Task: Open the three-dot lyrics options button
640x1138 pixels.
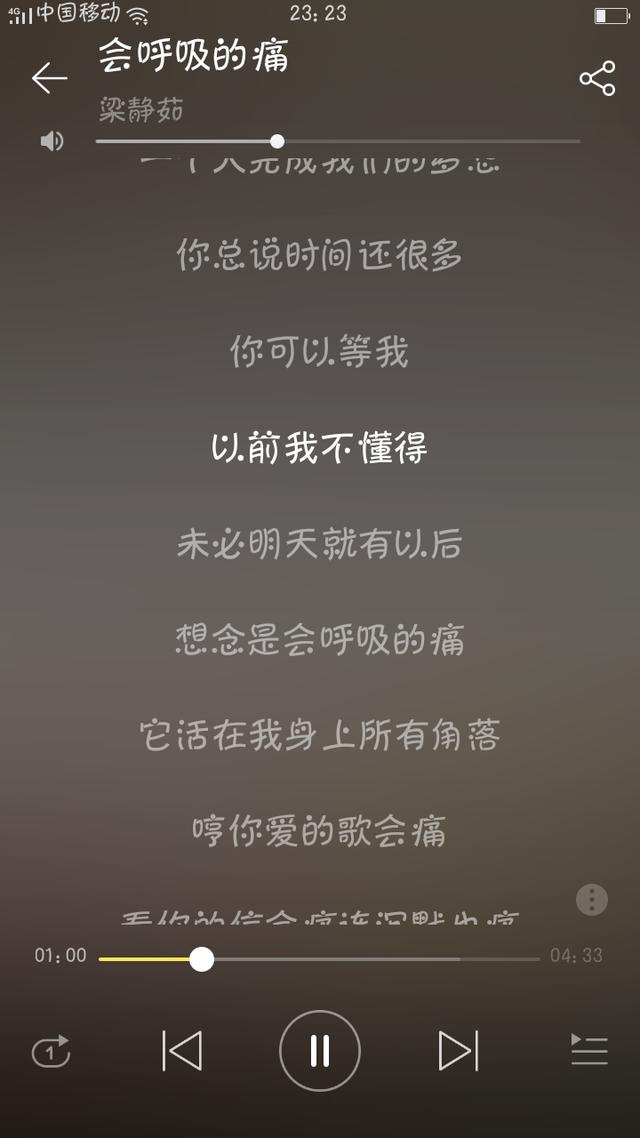Action: coord(592,900)
